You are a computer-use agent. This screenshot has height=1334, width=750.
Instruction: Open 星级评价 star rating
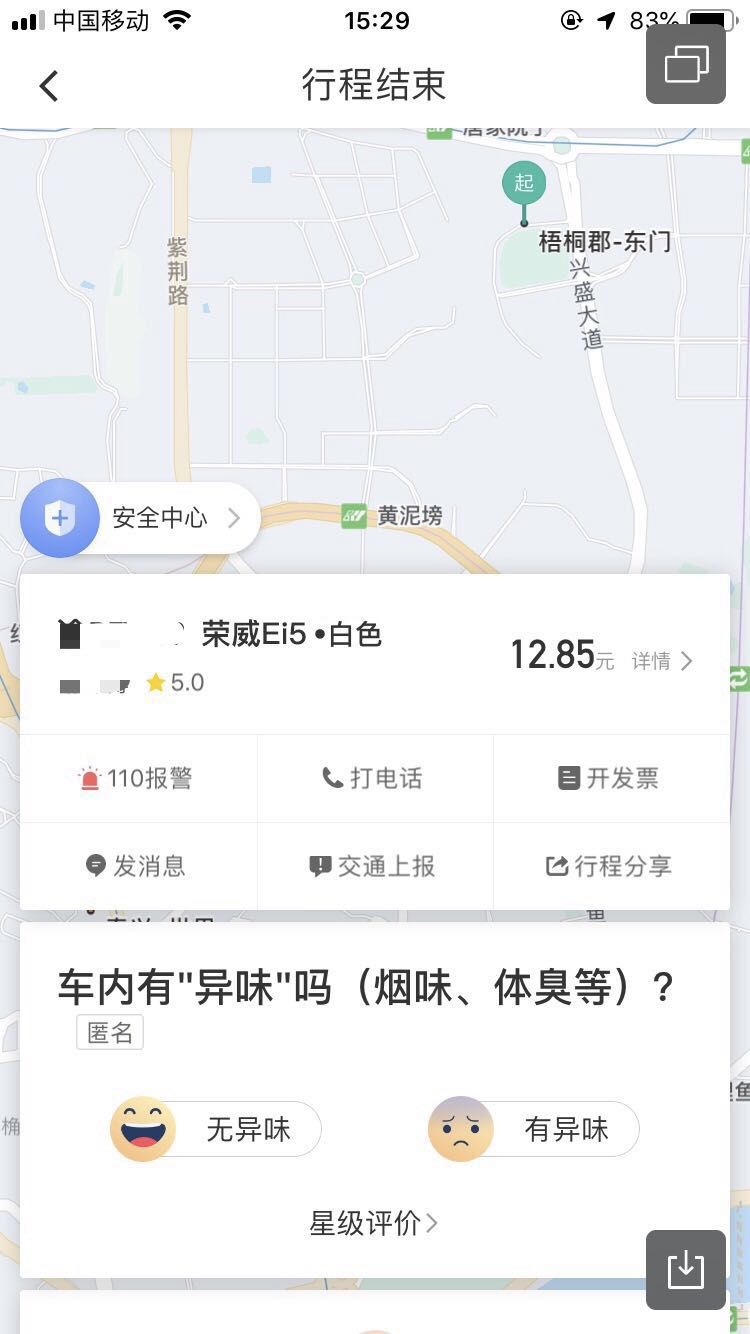click(373, 1223)
